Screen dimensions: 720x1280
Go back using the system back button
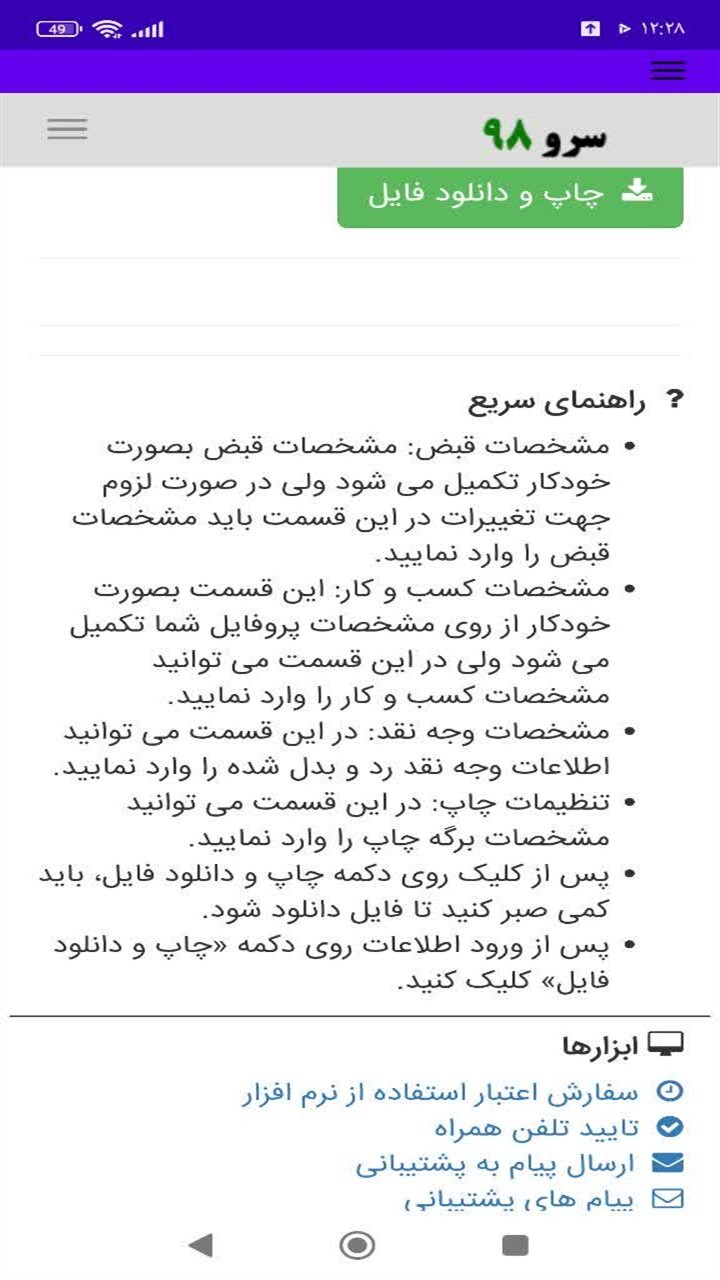pos(201,1245)
